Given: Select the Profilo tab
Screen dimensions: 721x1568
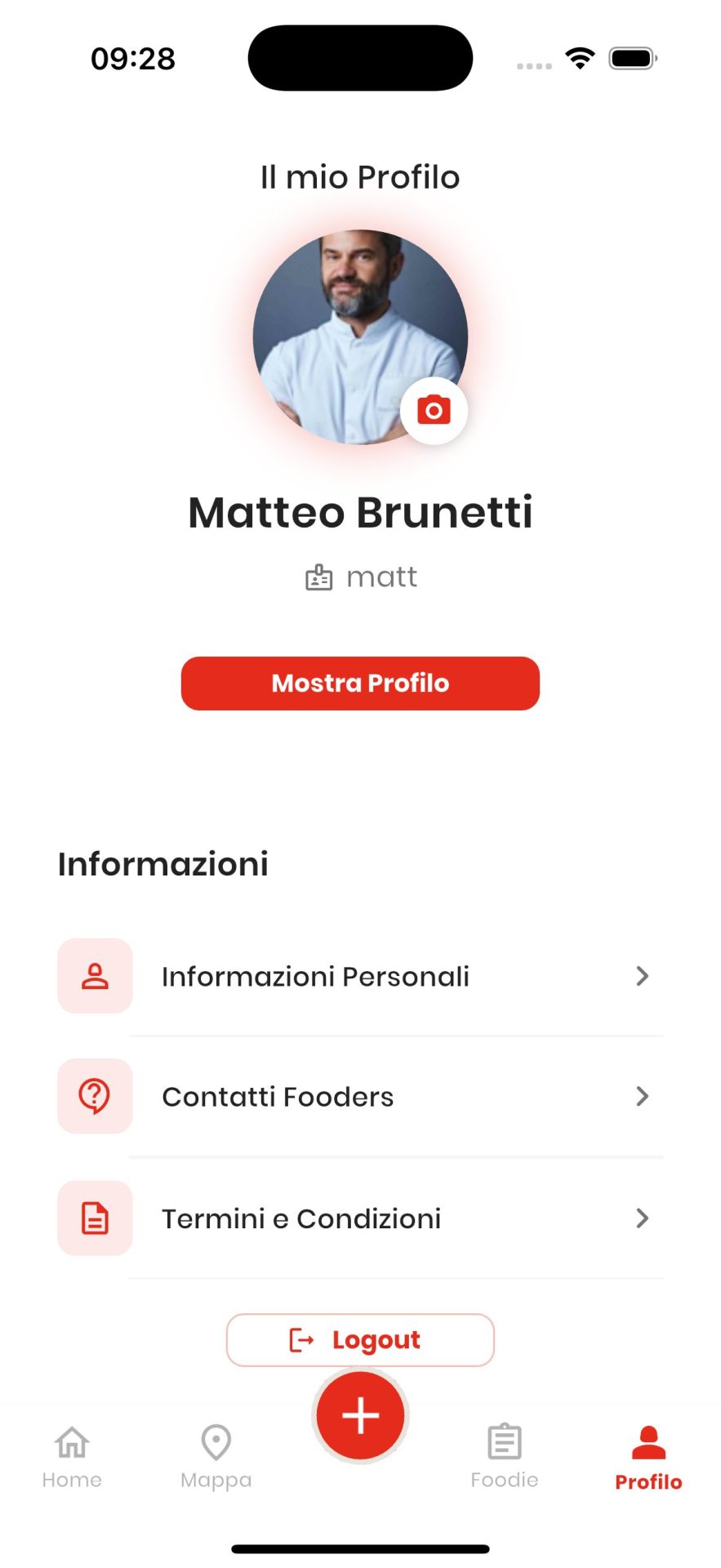Looking at the screenshot, I should (x=648, y=1459).
